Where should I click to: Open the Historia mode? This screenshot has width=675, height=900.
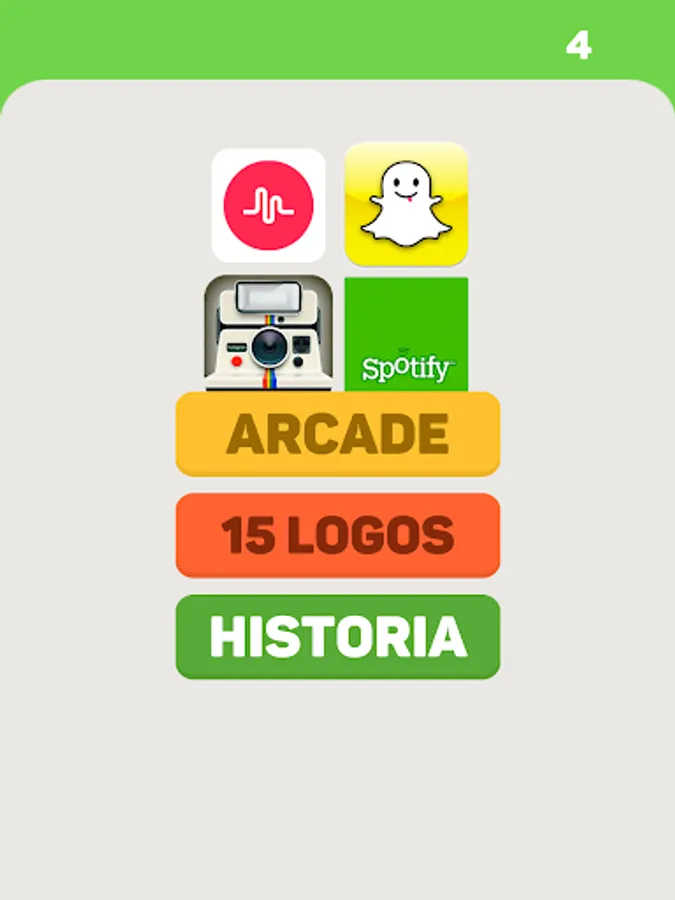pyautogui.click(x=338, y=637)
